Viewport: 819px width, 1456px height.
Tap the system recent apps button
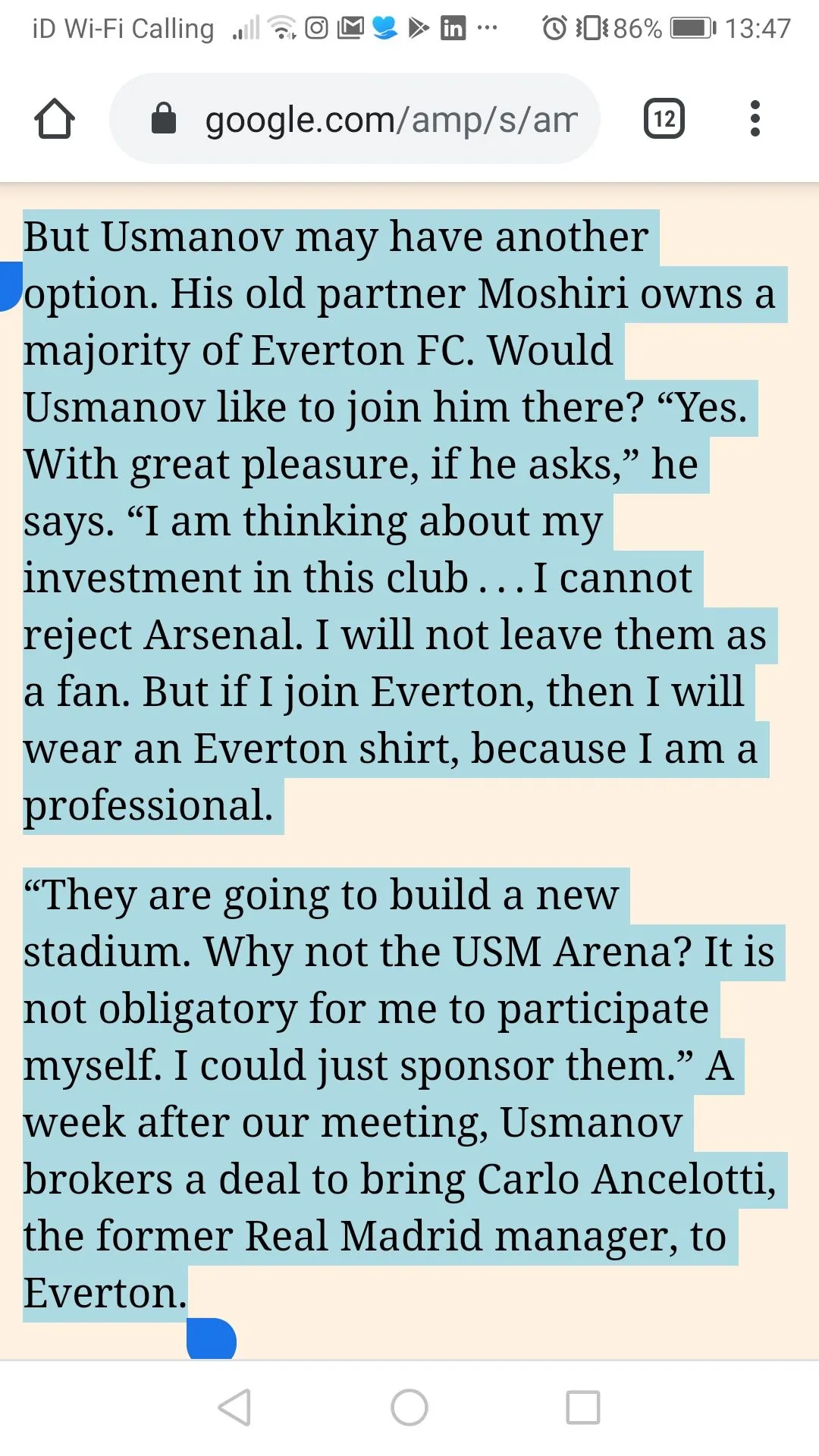point(582,1407)
